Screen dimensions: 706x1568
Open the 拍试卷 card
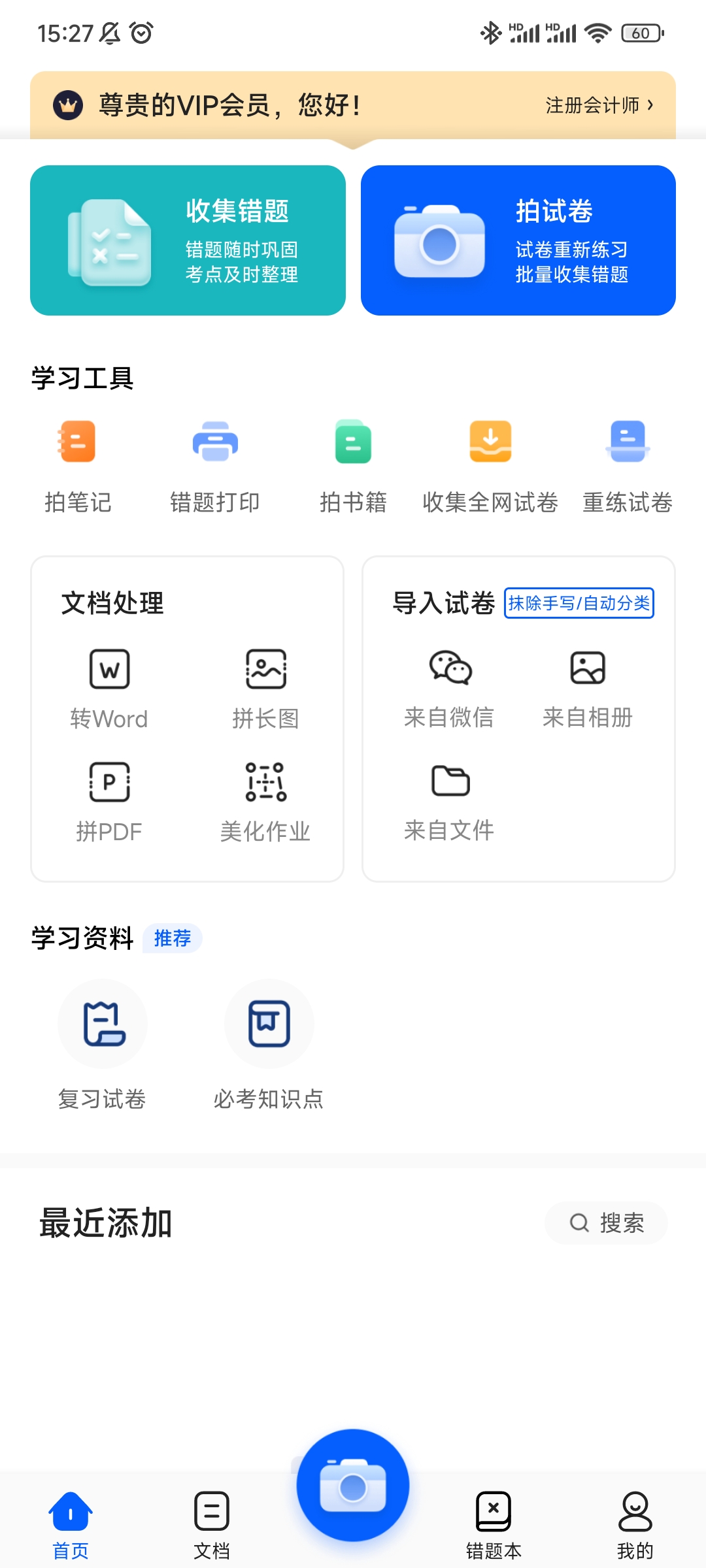[518, 240]
